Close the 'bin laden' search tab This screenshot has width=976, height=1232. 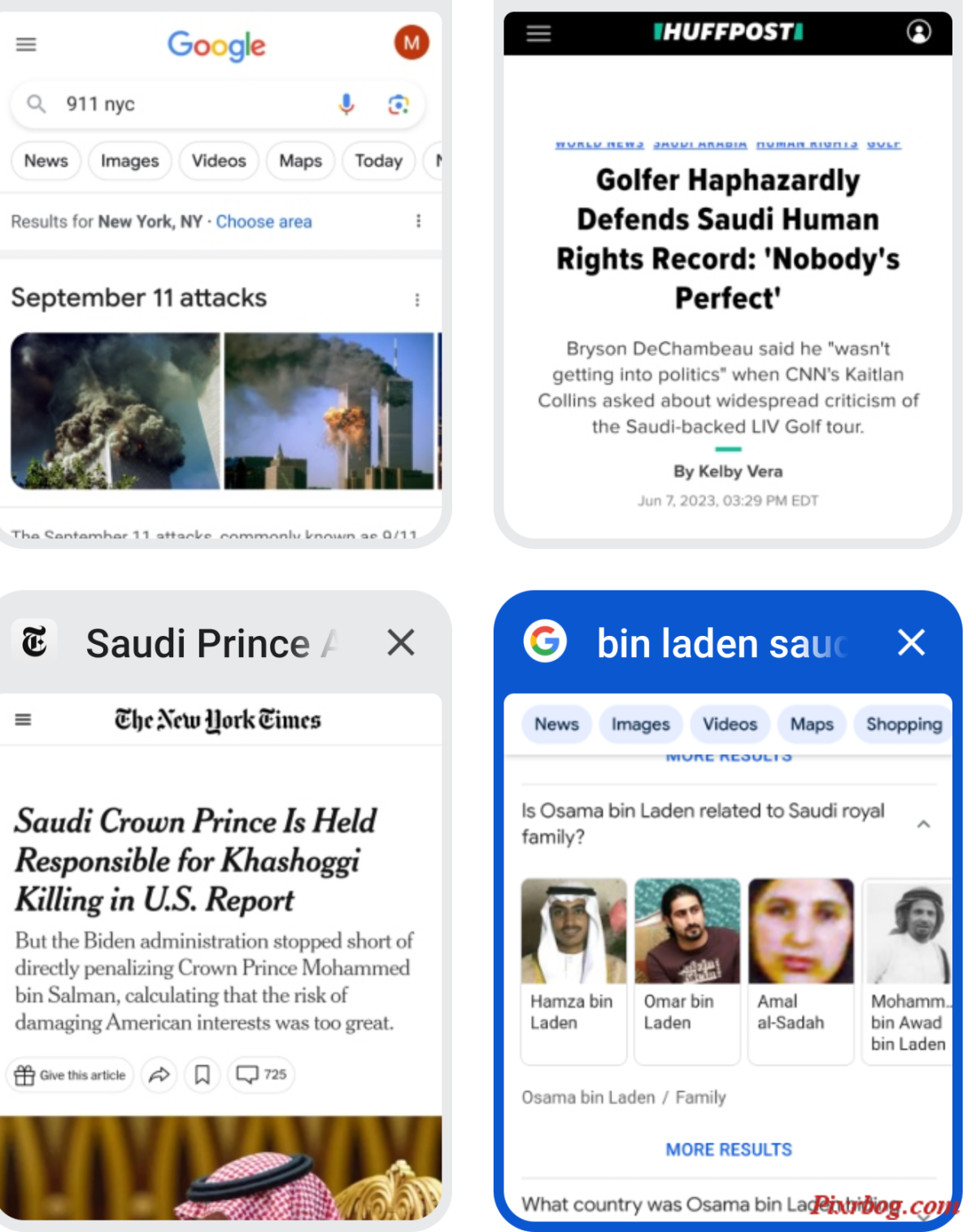(x=911, y=642)
